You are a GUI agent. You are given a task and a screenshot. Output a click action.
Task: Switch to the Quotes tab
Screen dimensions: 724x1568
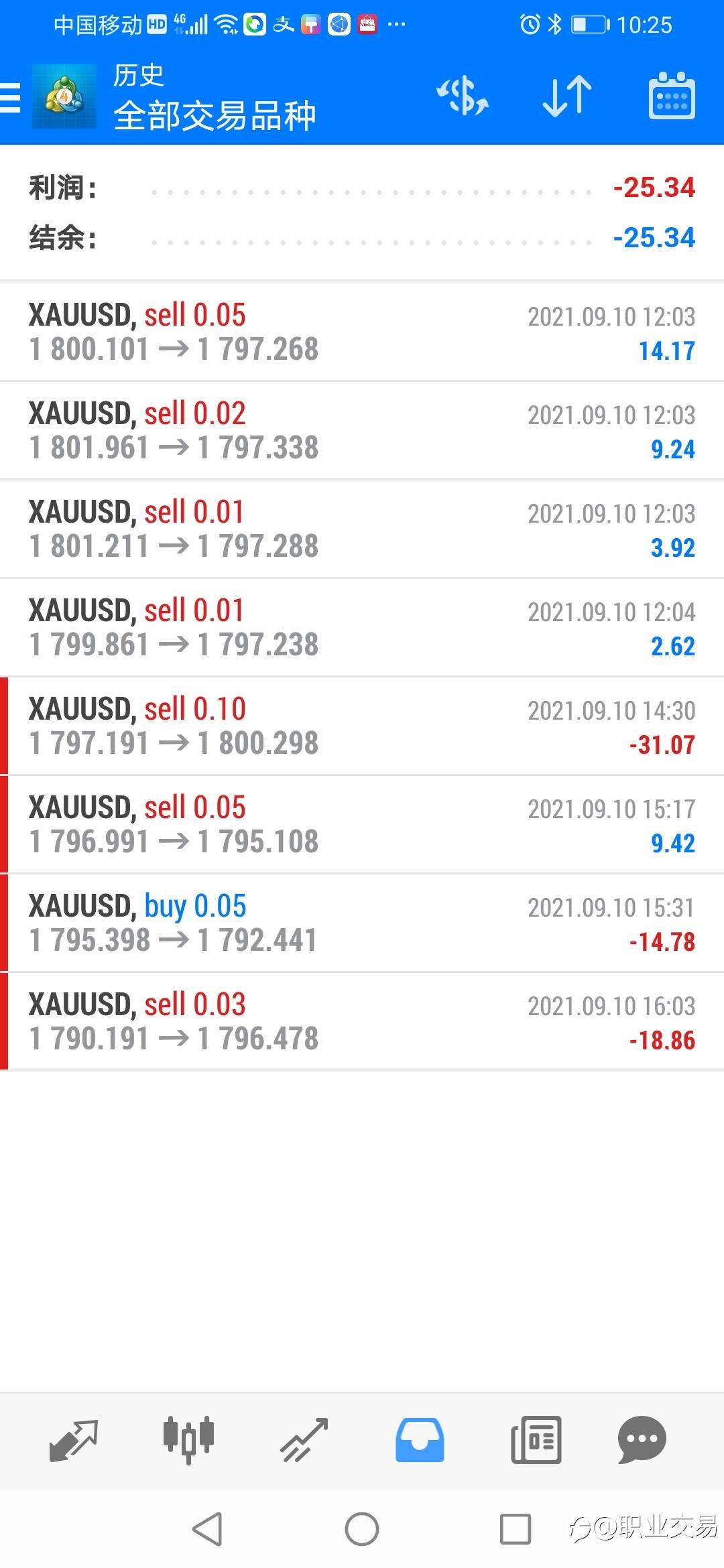tap(74, 1439)
